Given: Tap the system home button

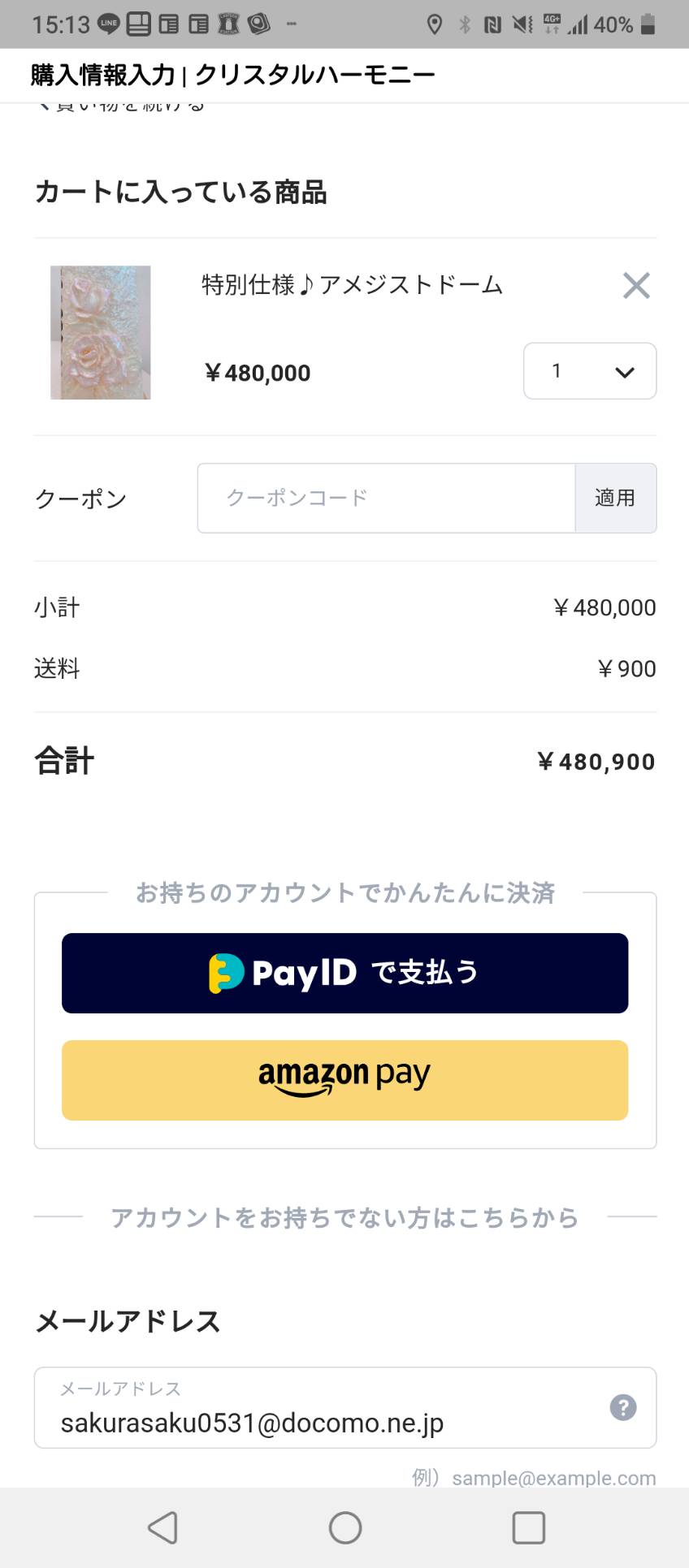Looking at the screenshot, I should click(x=345, y=1527).
